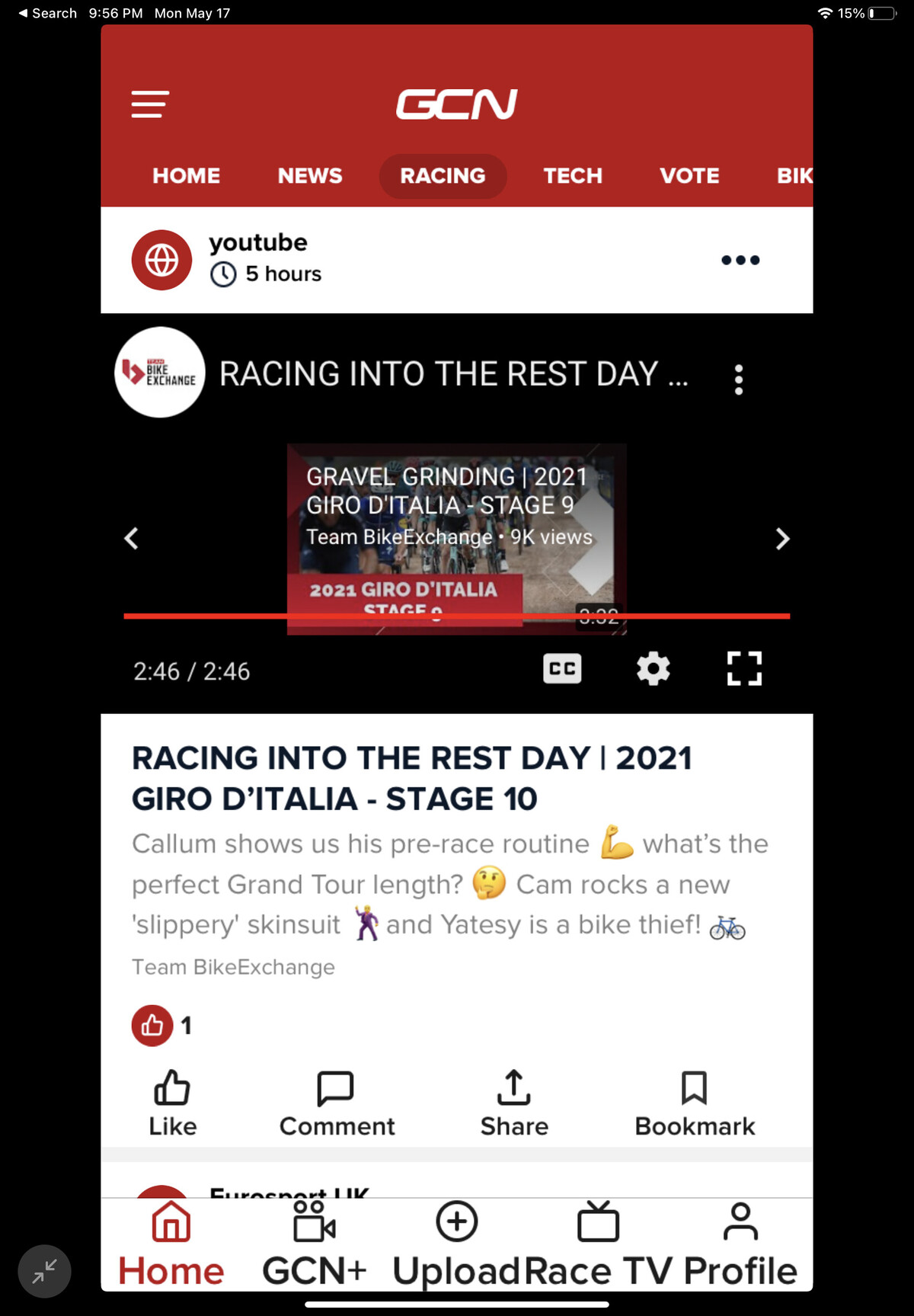Switch to the NEWS tab
This screenshot has width=914, height=1316.
(309, 176)
